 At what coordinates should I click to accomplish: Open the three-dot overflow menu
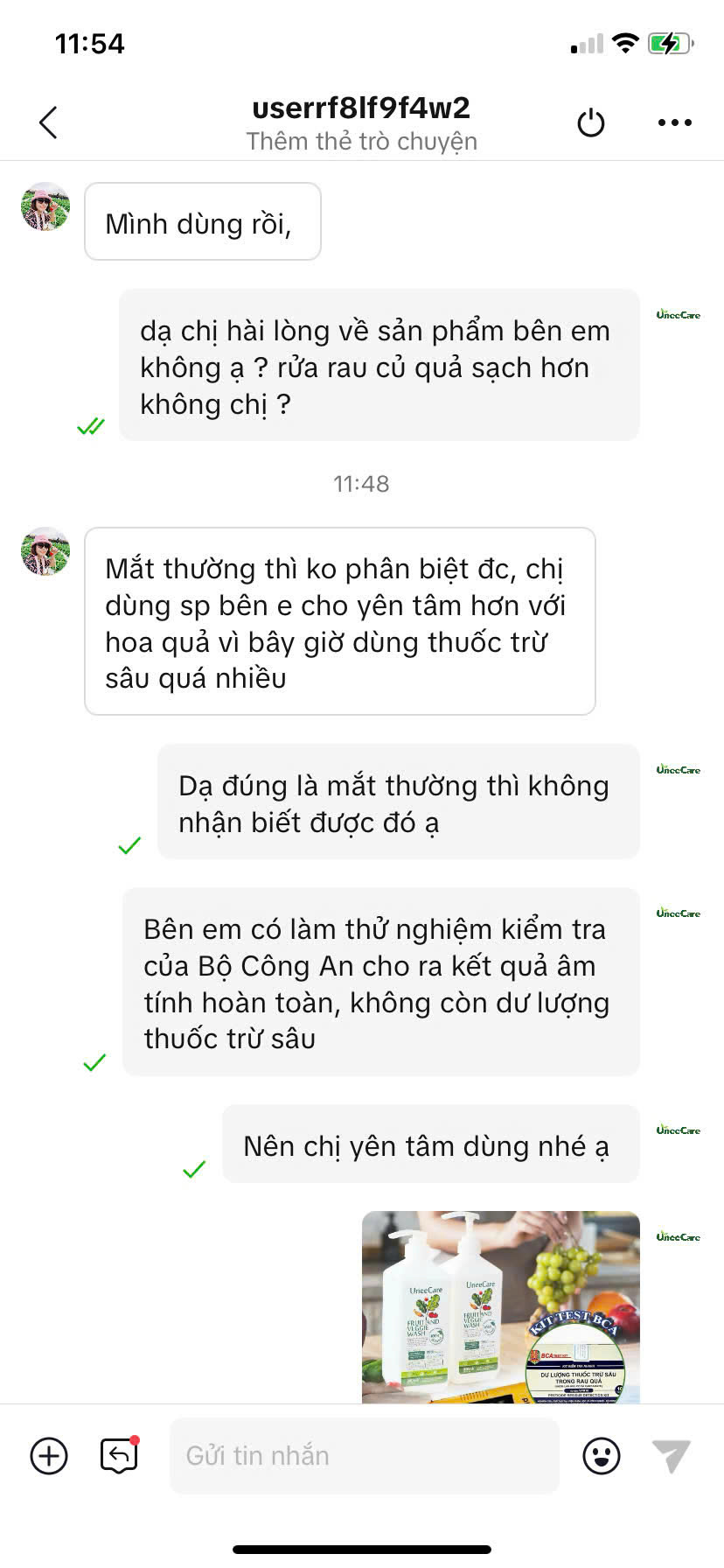tap(674, 122)
